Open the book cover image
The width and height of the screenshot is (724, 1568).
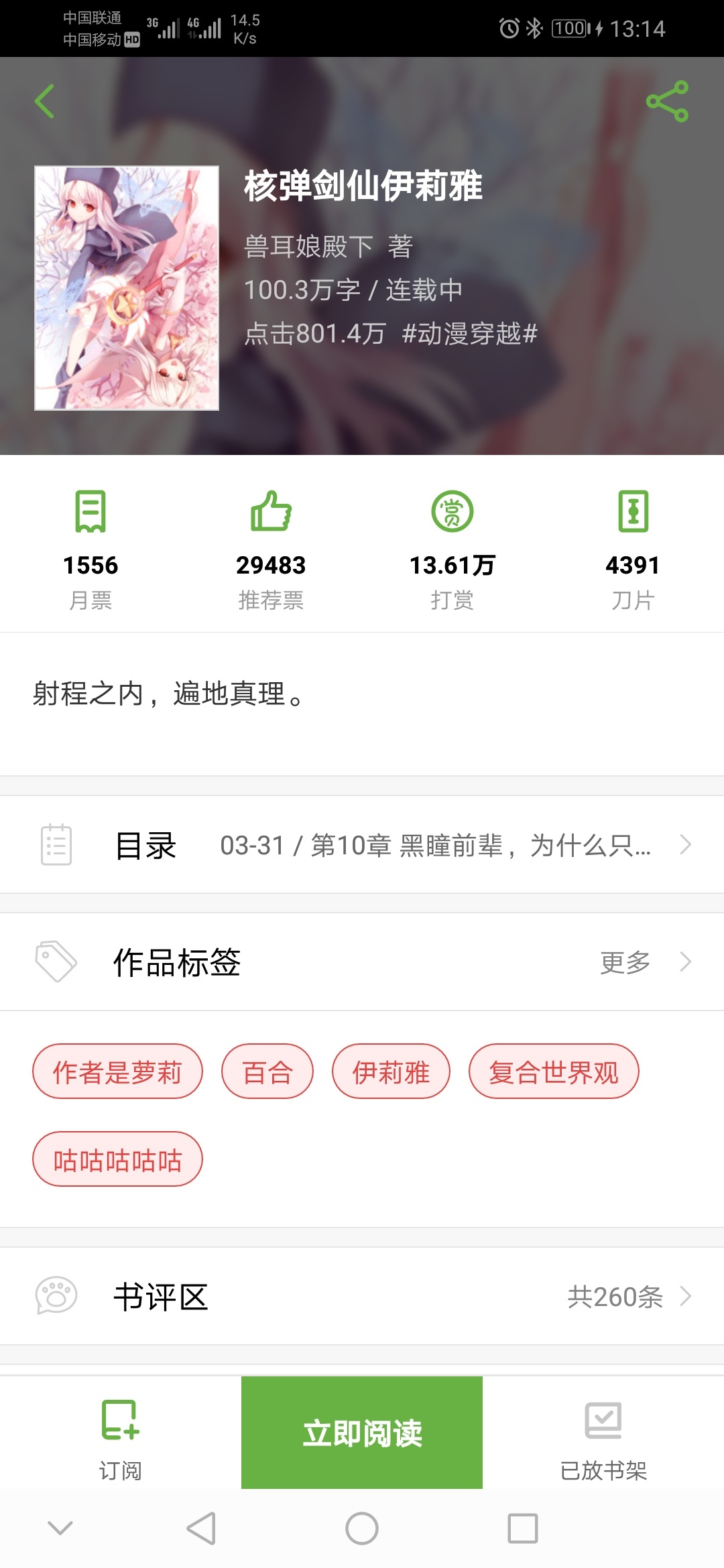(x=127, y=287)
